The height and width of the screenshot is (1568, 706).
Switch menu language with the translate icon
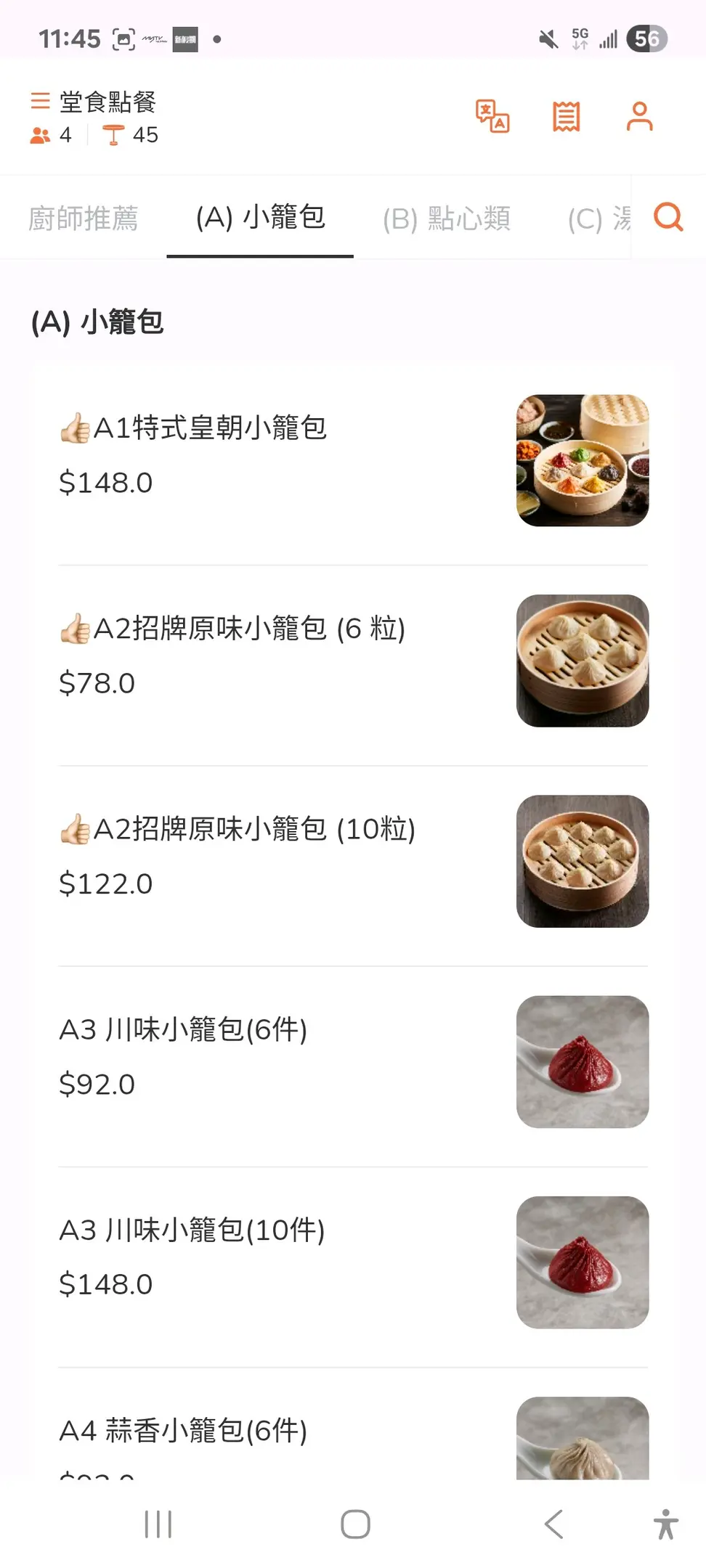(x=492, y=116)
